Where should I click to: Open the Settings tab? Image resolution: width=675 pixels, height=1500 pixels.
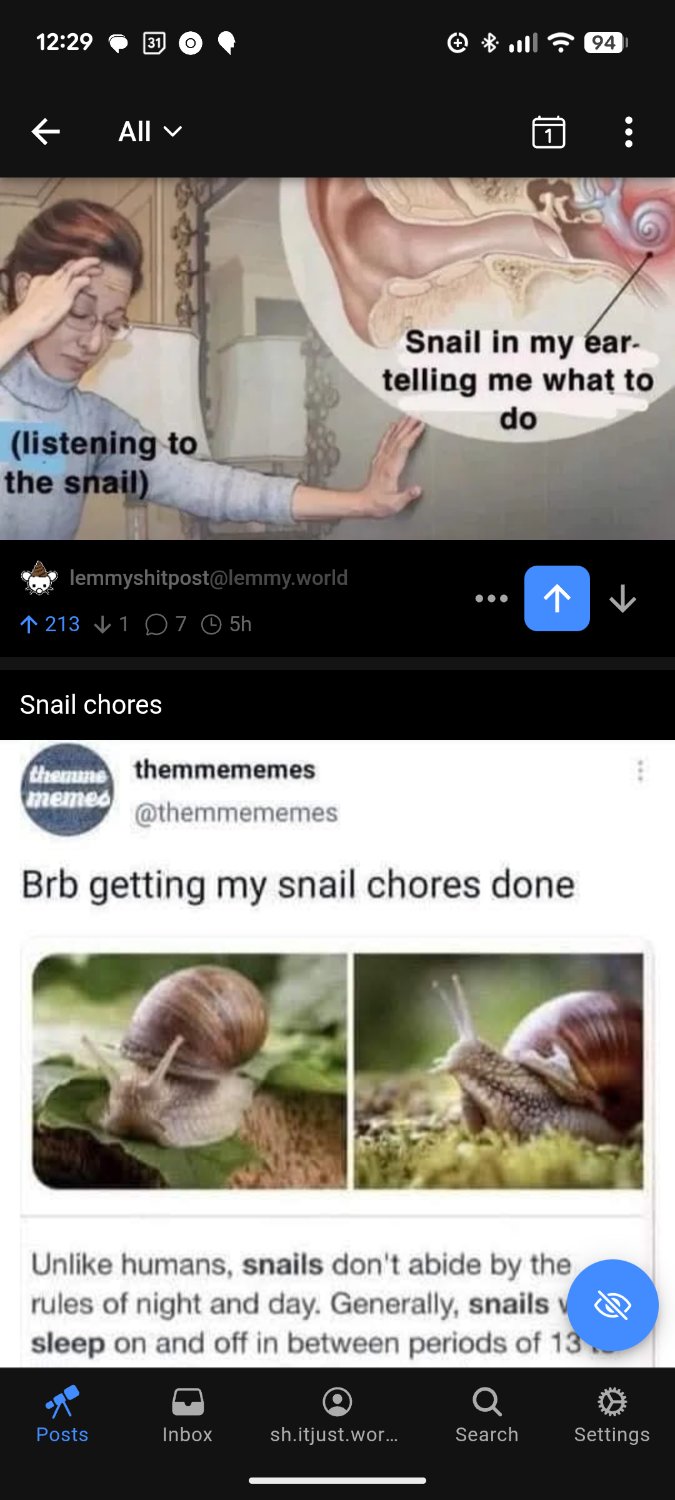point(611,1416)
